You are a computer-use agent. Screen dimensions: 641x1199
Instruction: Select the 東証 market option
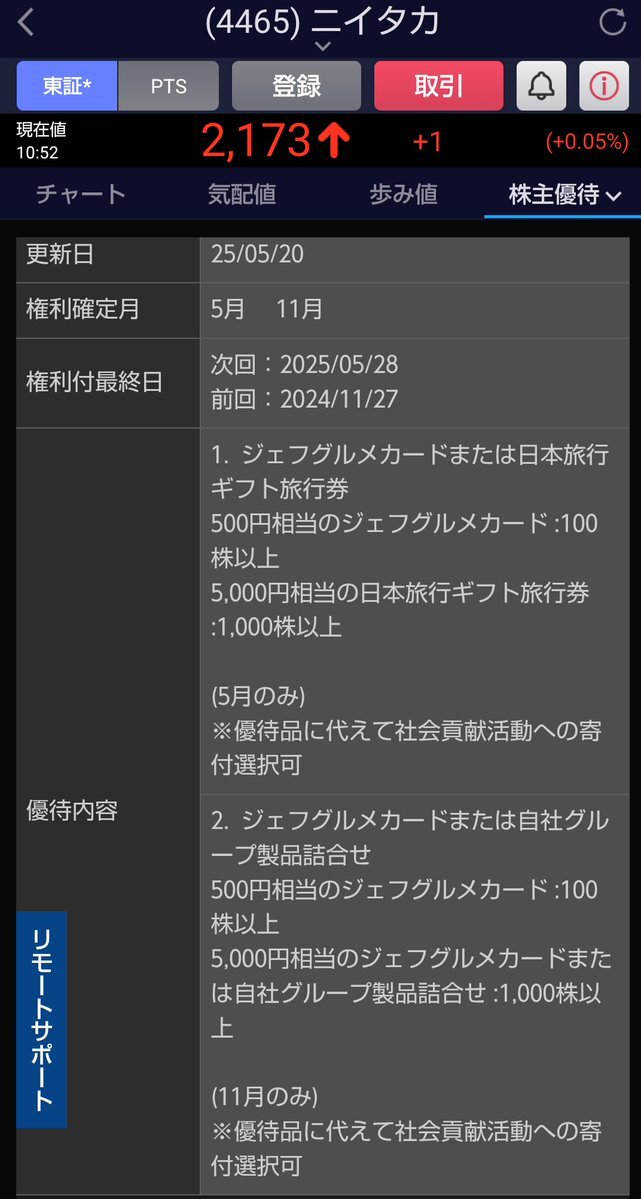[x=67, y=86]
